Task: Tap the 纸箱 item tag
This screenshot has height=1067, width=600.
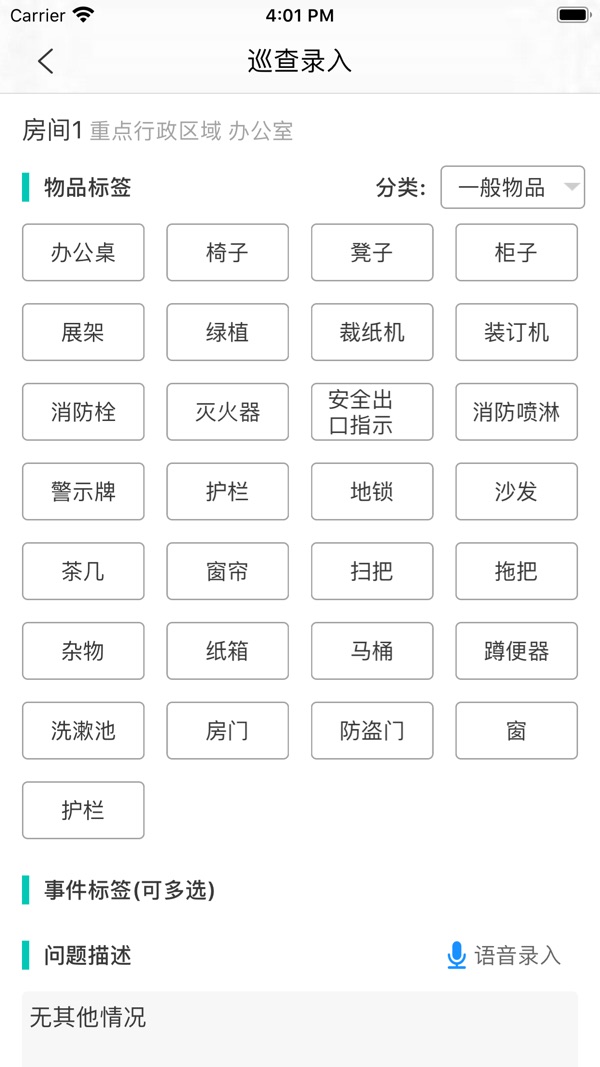Action: point(227,652)
